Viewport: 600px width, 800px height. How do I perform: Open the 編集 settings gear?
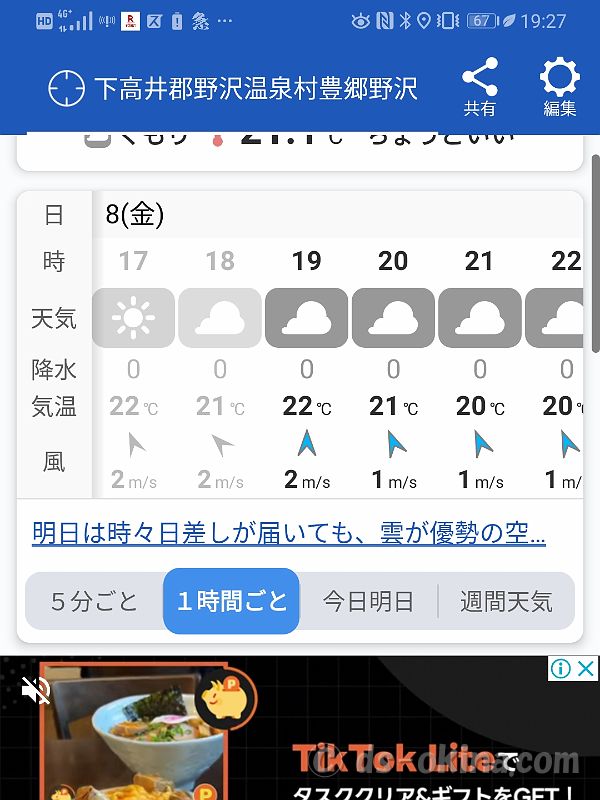coord(559,87)
